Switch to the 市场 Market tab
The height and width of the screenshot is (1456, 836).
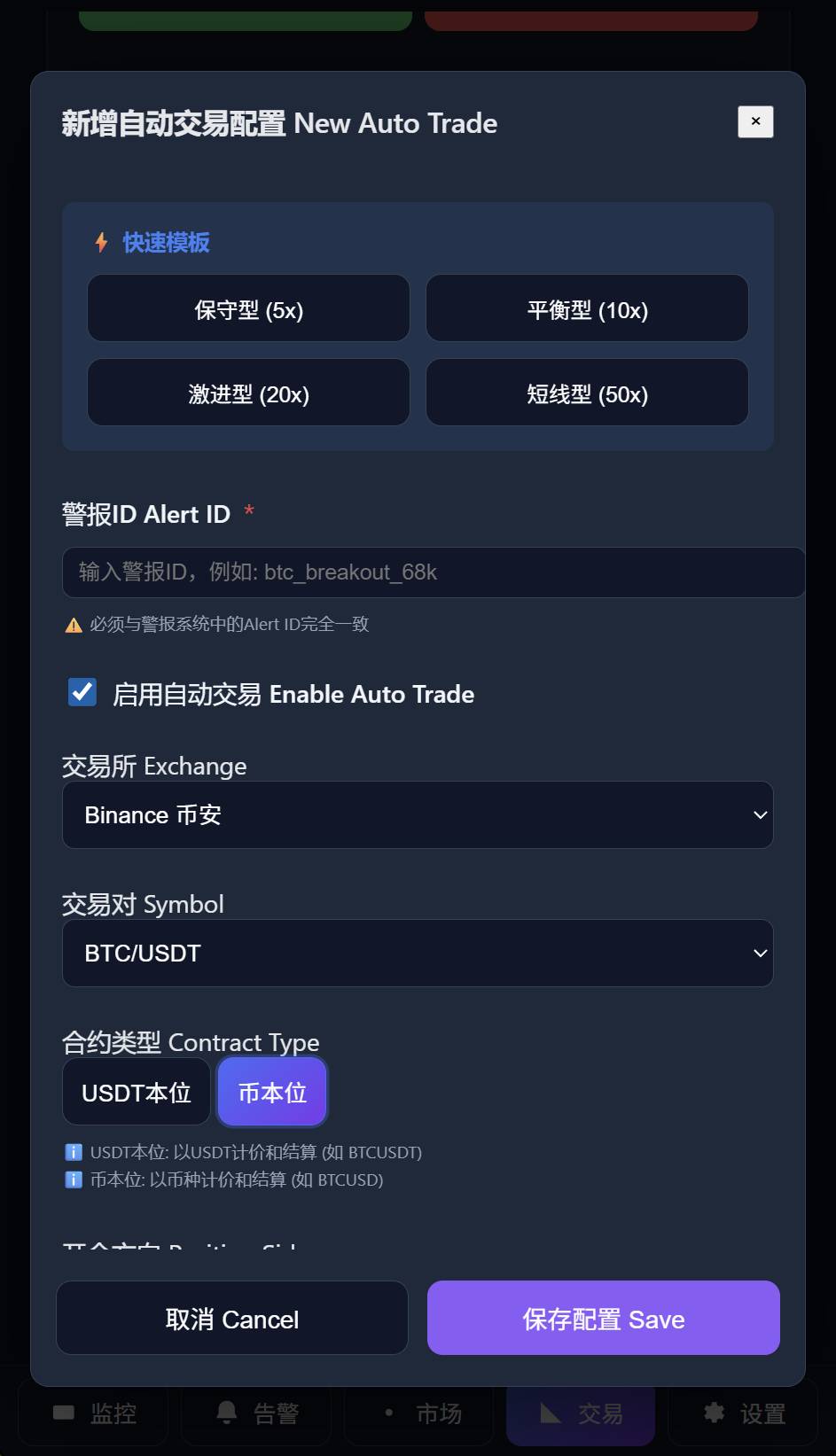tap(418, 1413)
